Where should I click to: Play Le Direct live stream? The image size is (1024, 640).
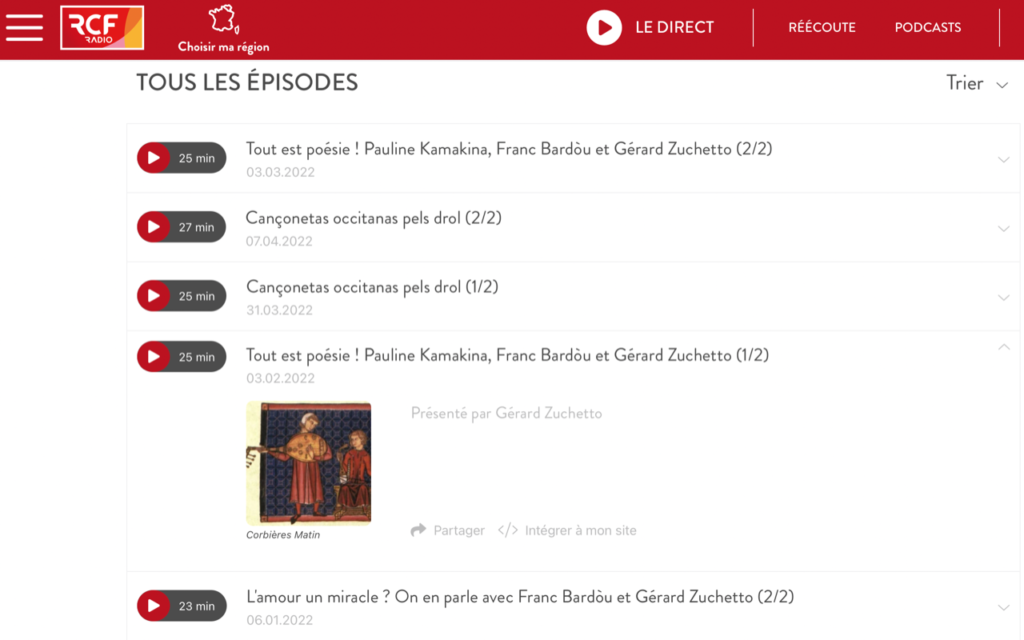tap(604, 28)
